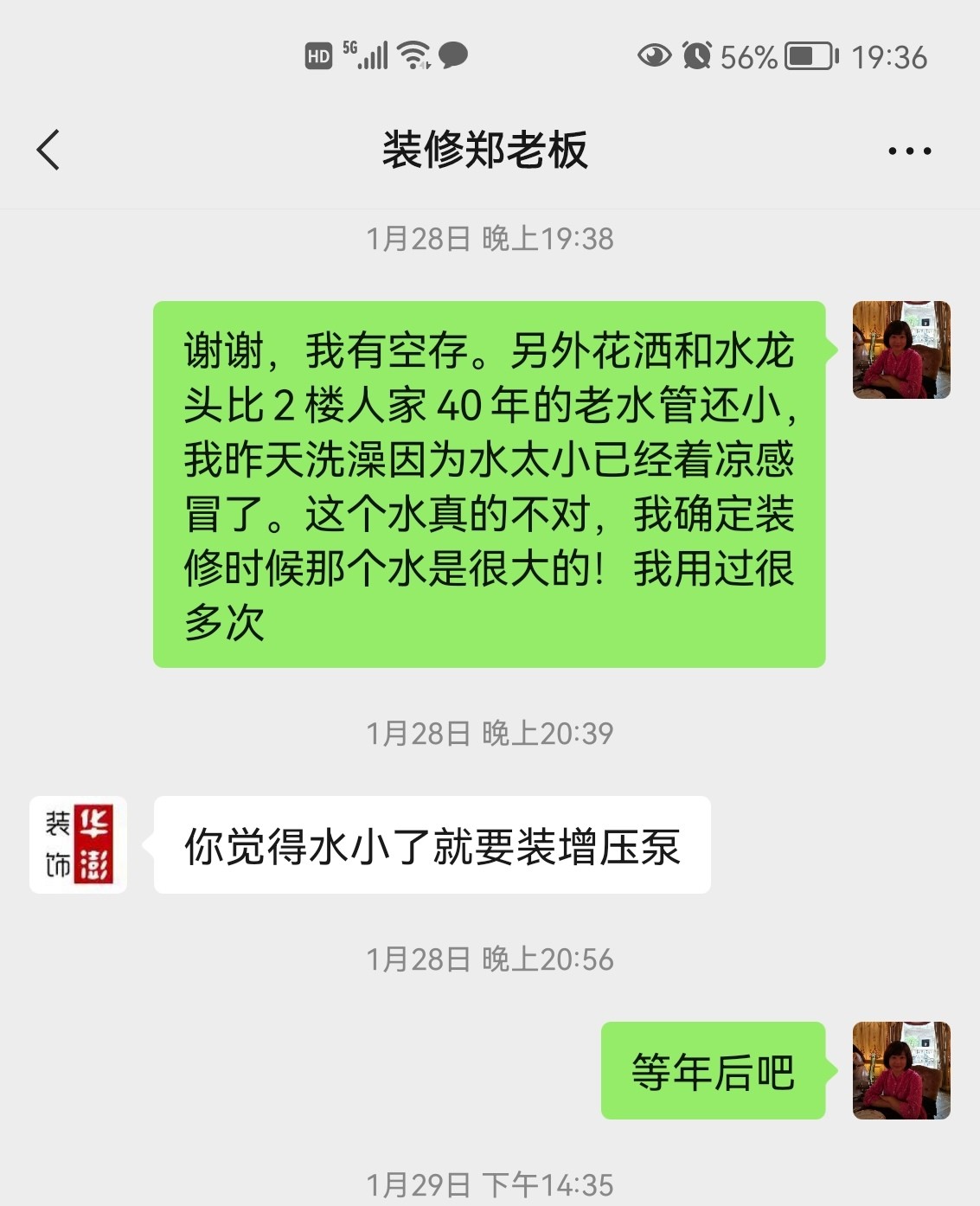
Task: Go back to the chat list
Action: (x=48, y=150)
